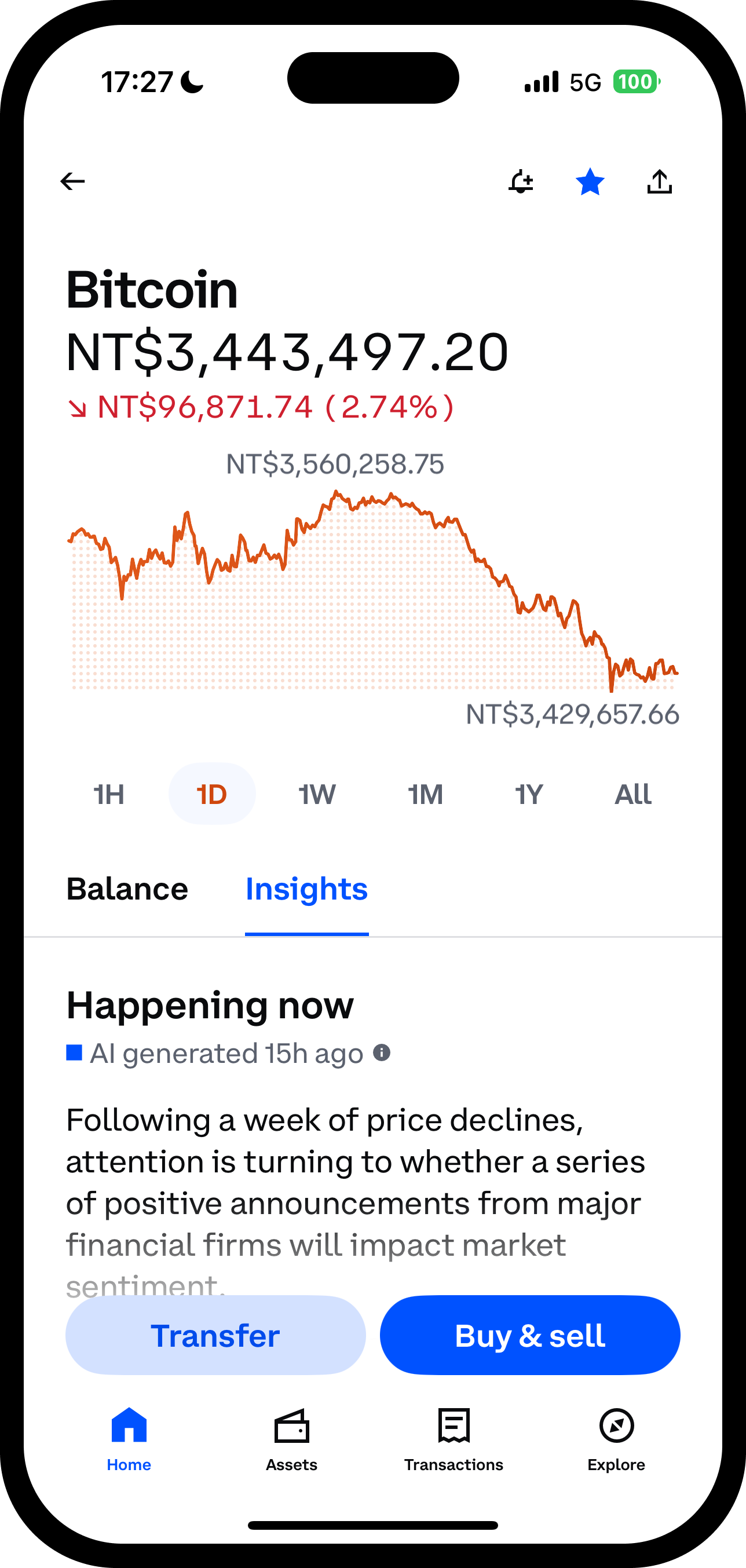Image resolution: width=746 pixels, height=1568 pixels.
Task: Switch to the Balance tab
Action: click(127, 889)
